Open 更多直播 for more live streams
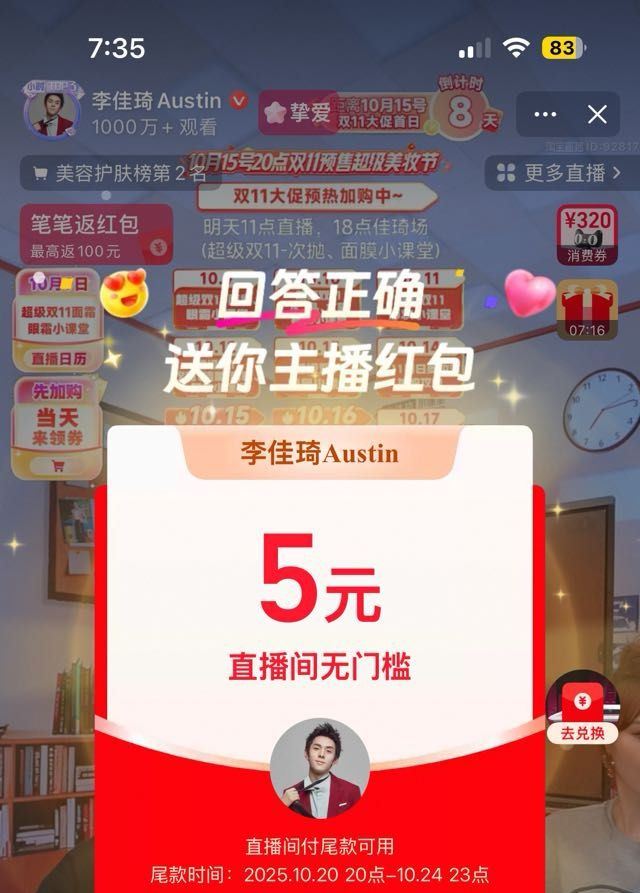The image size is (640, 893). (x=560, y=173)
